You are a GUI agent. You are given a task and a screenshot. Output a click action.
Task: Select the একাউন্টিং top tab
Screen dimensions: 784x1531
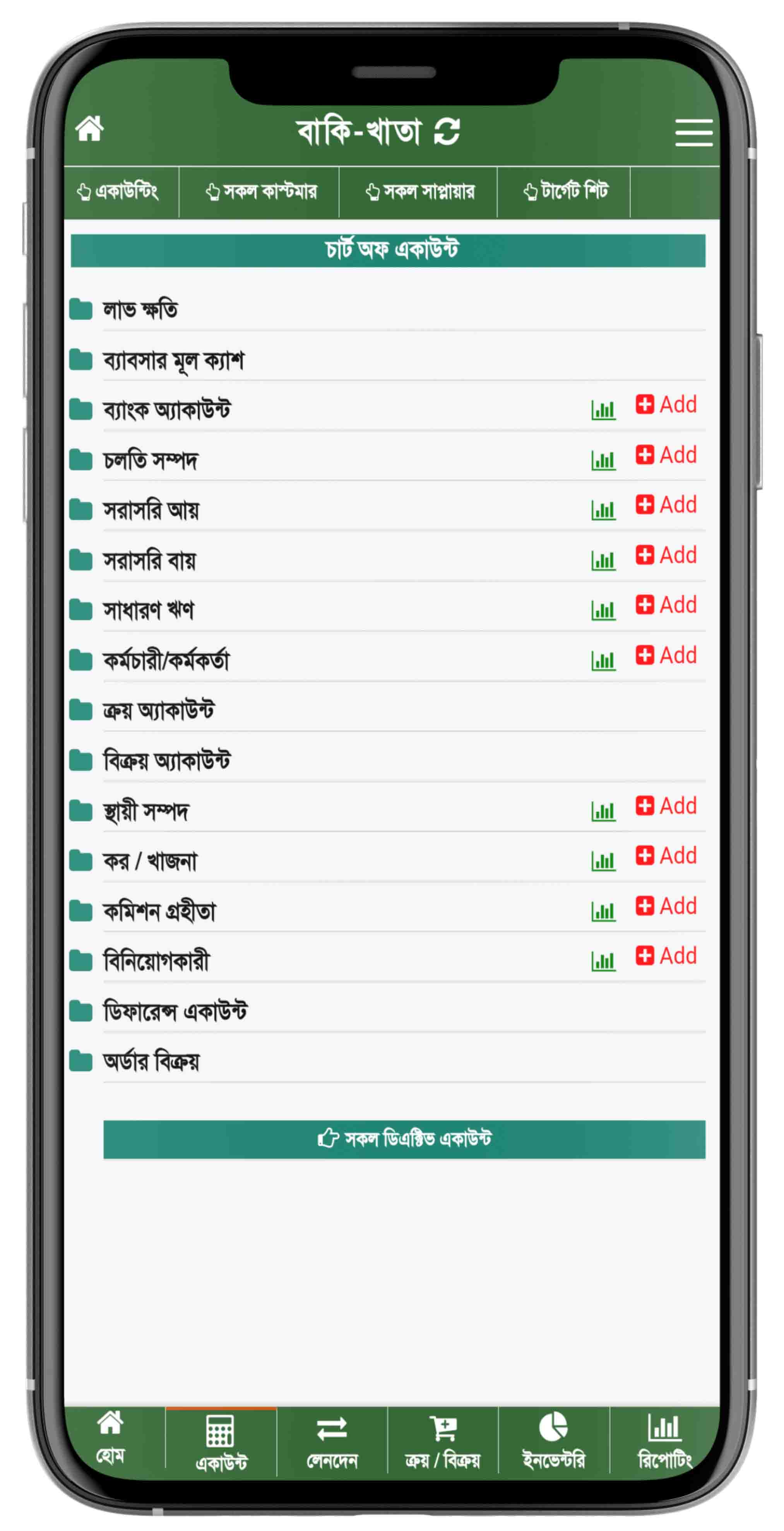118,192
